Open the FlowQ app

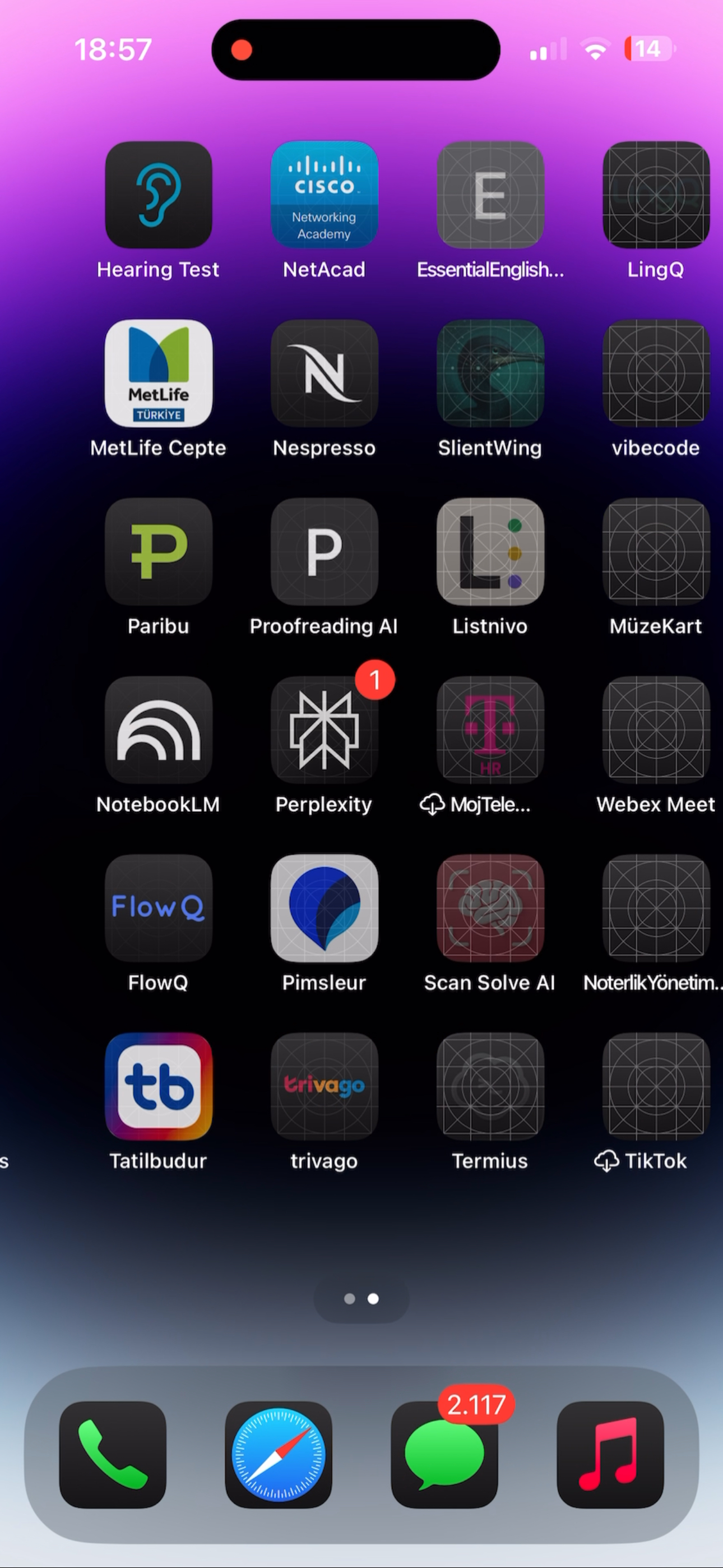click(158, 908)
